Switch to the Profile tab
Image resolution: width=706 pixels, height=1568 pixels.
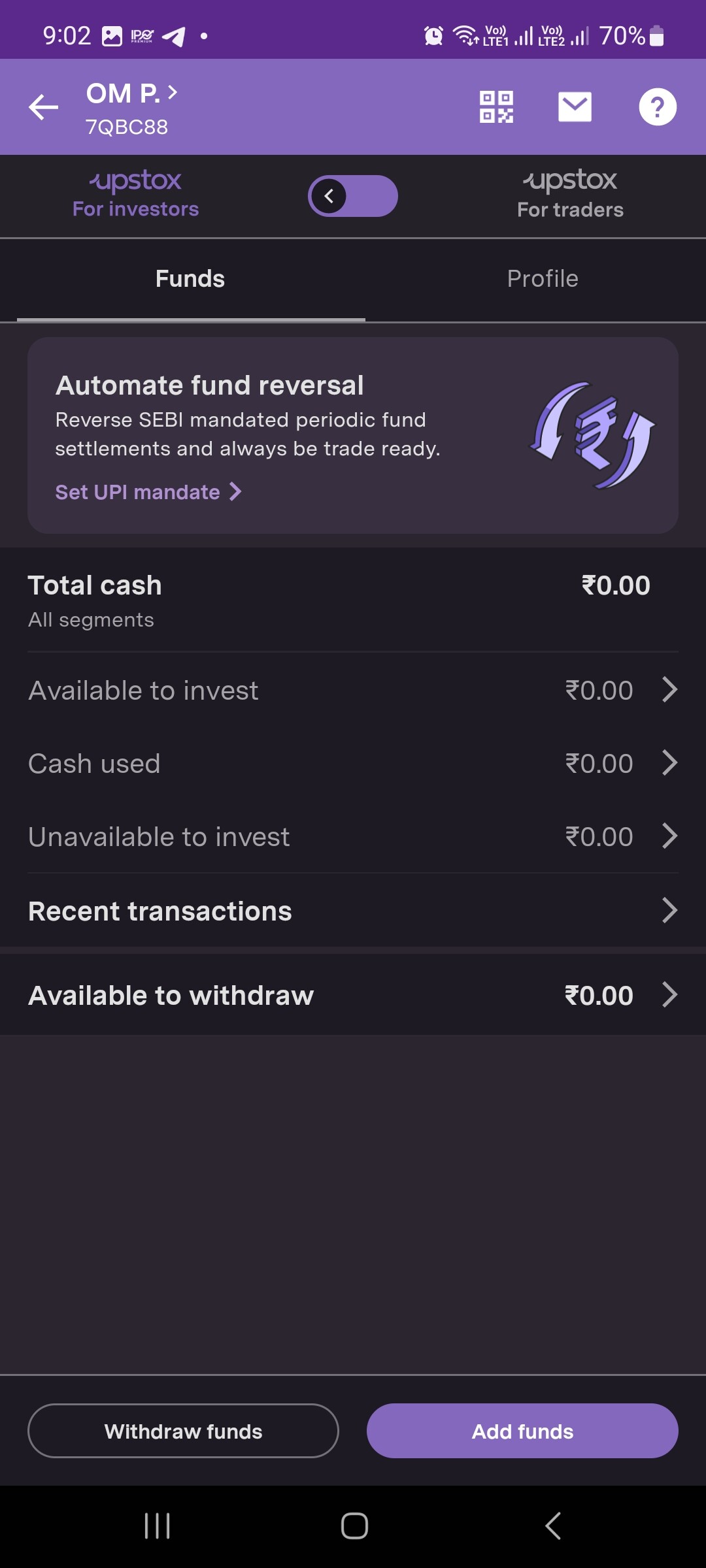[543, 279]
